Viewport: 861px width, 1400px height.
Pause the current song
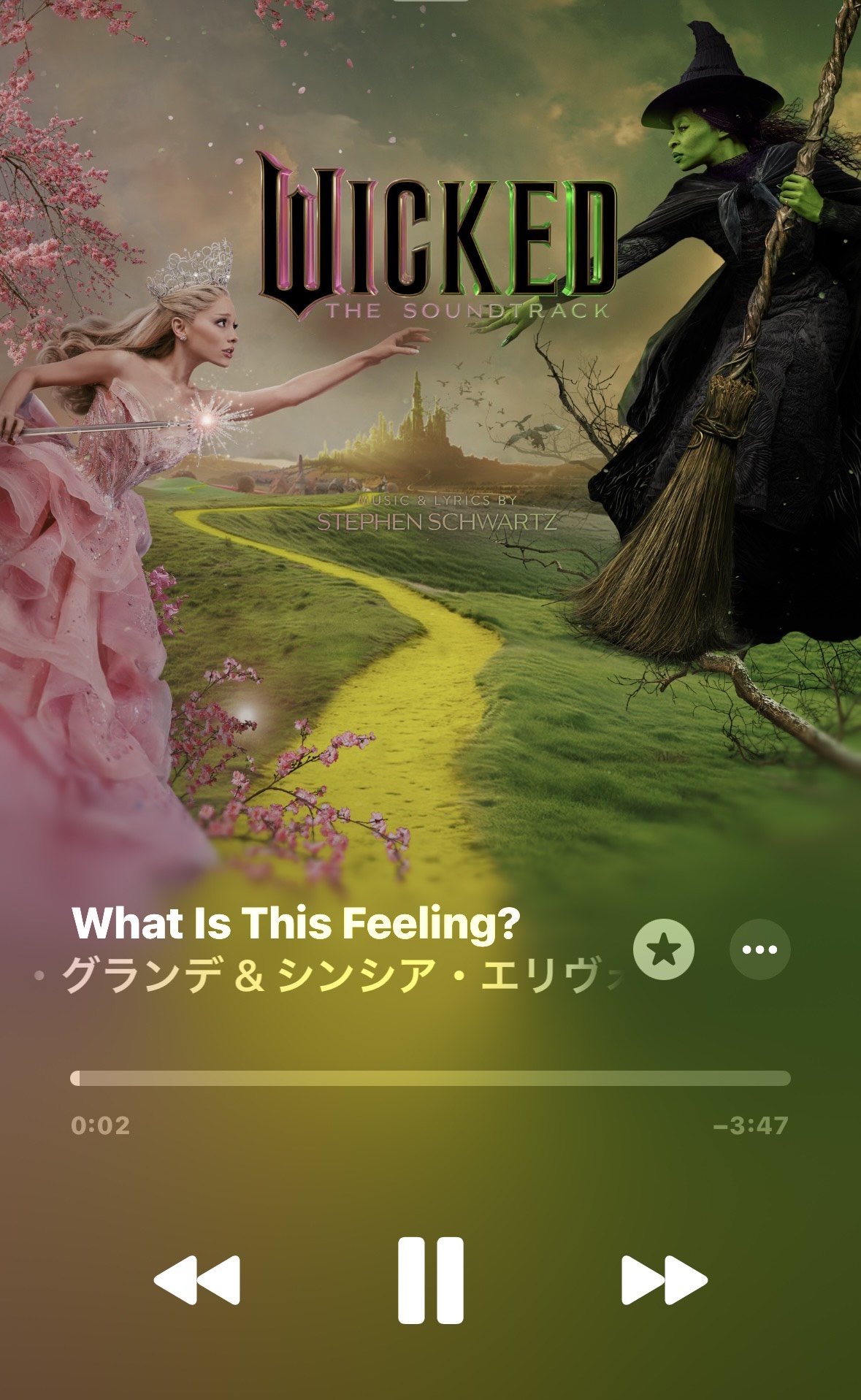click(x=430, y=1279)
